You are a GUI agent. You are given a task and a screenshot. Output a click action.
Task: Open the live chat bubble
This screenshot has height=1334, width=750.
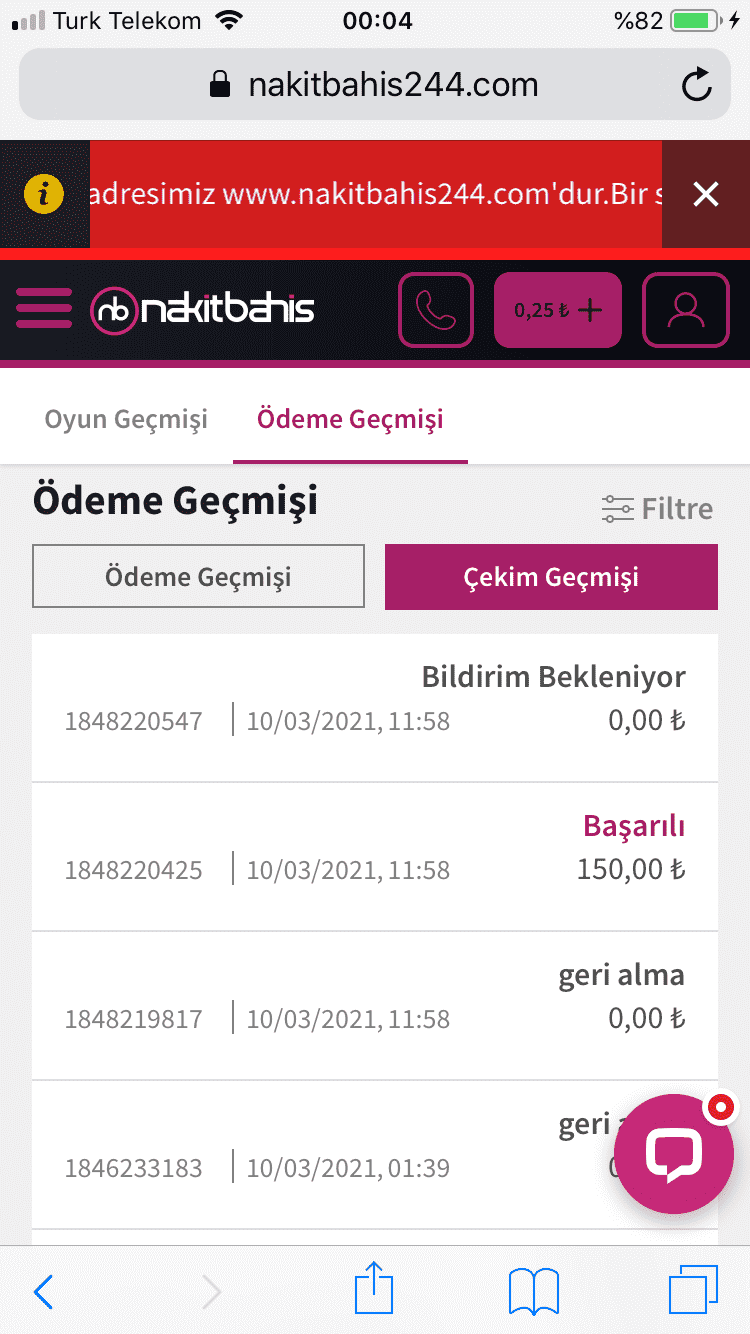click(x=674, y=1154)
